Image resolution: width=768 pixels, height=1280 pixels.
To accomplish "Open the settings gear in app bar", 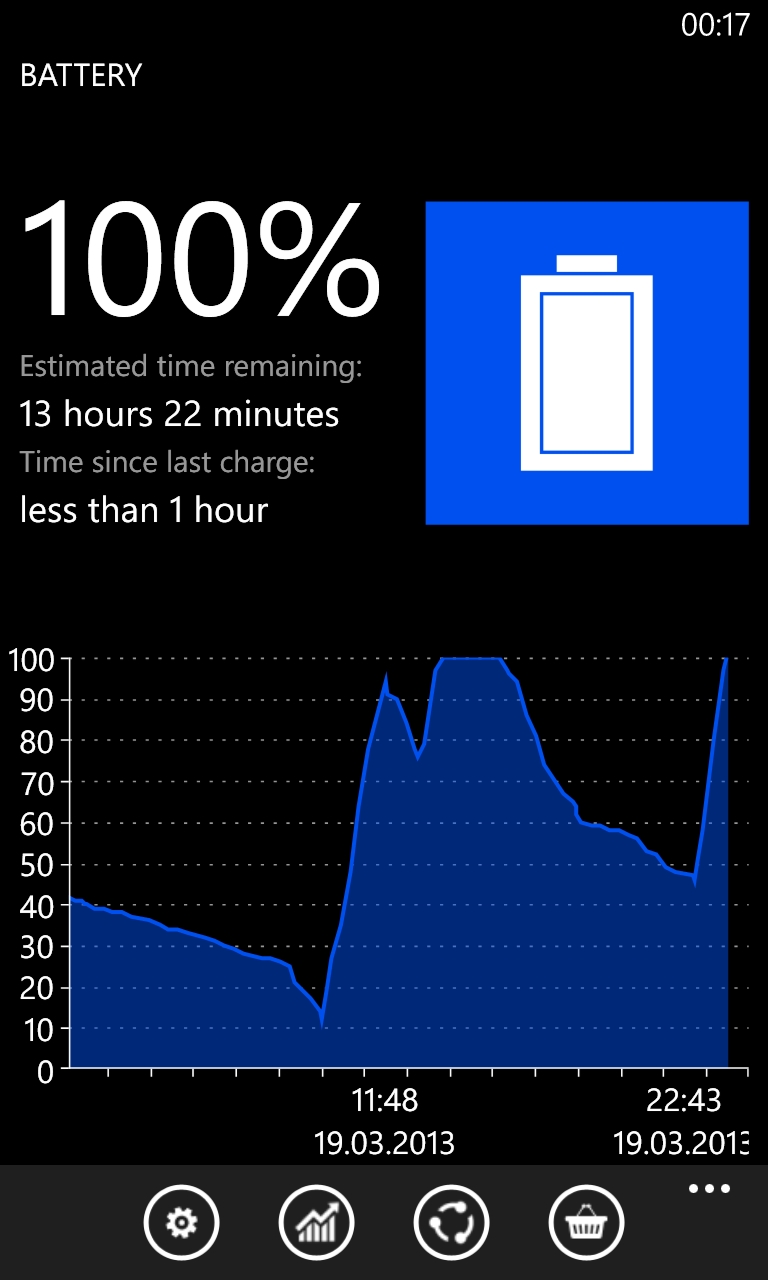I will [181, 1222].
